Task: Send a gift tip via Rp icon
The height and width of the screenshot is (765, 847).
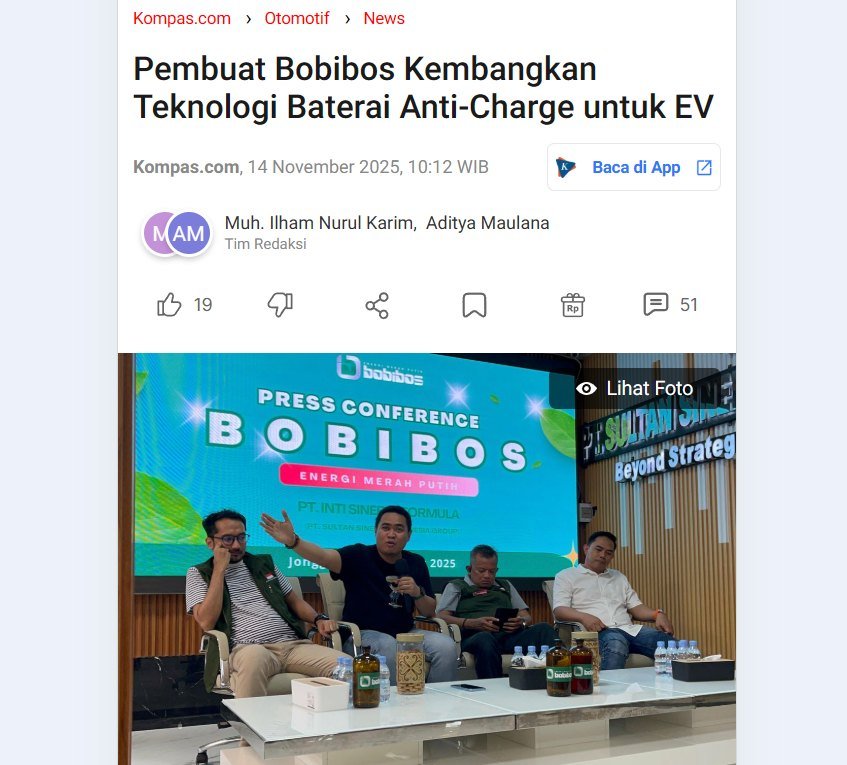Action: [x=572, y=305]
